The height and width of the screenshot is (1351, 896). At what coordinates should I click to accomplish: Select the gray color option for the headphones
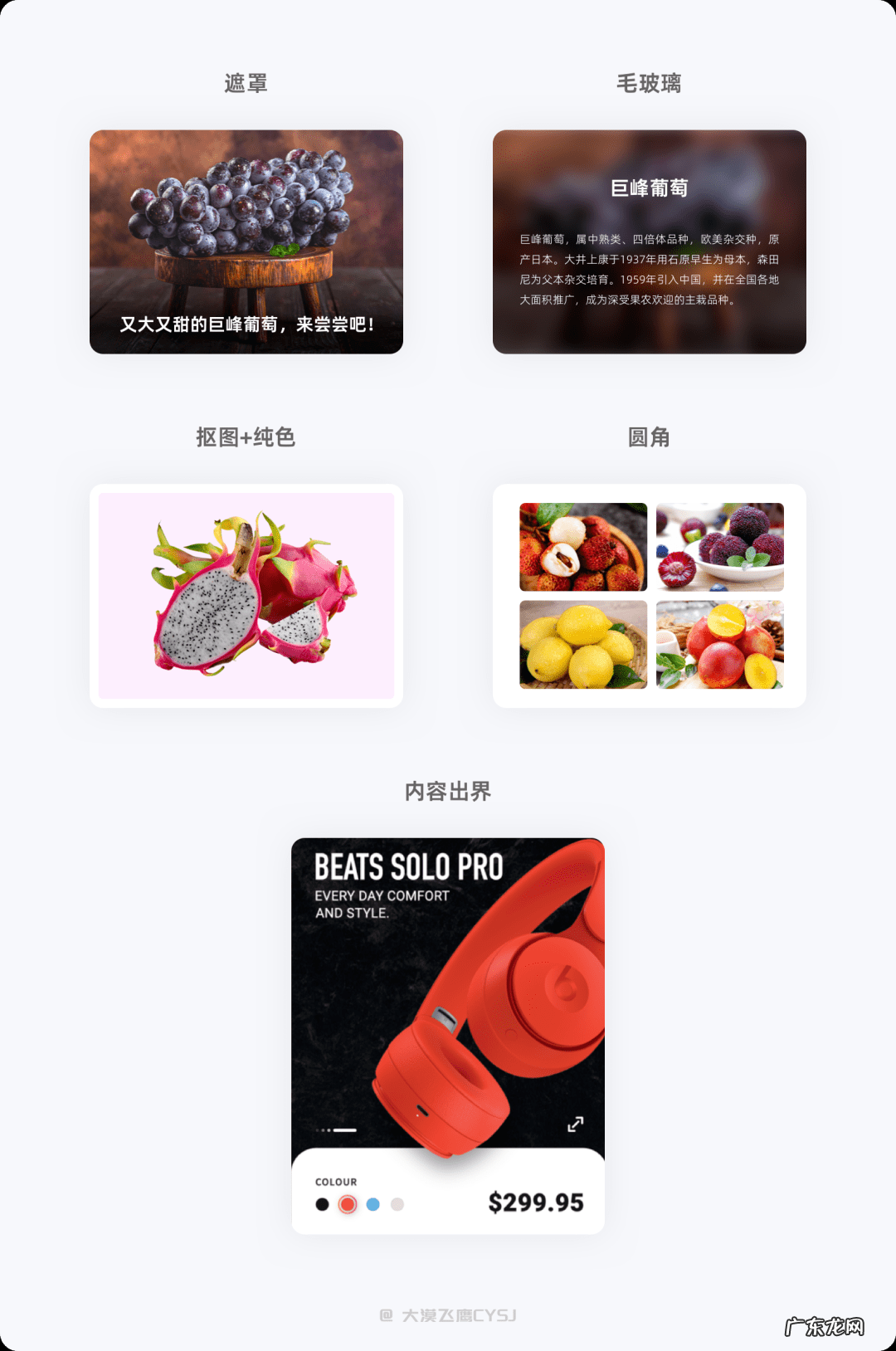point(397,1204)
